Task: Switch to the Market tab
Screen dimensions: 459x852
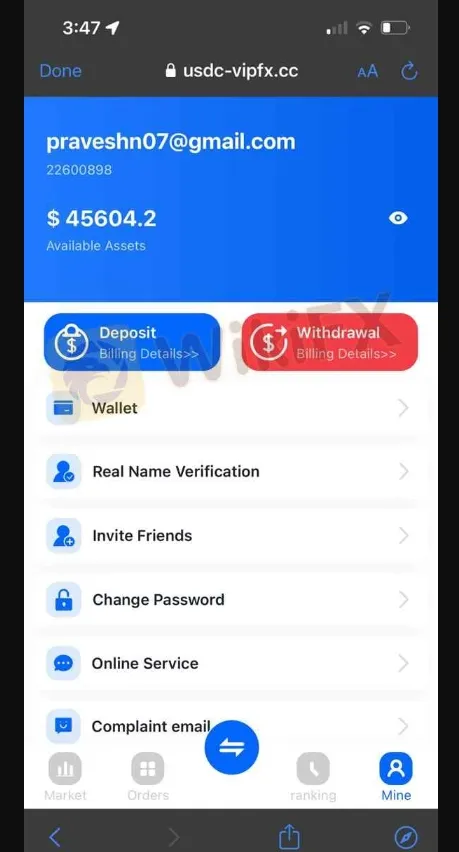Action: click(65, 777)
